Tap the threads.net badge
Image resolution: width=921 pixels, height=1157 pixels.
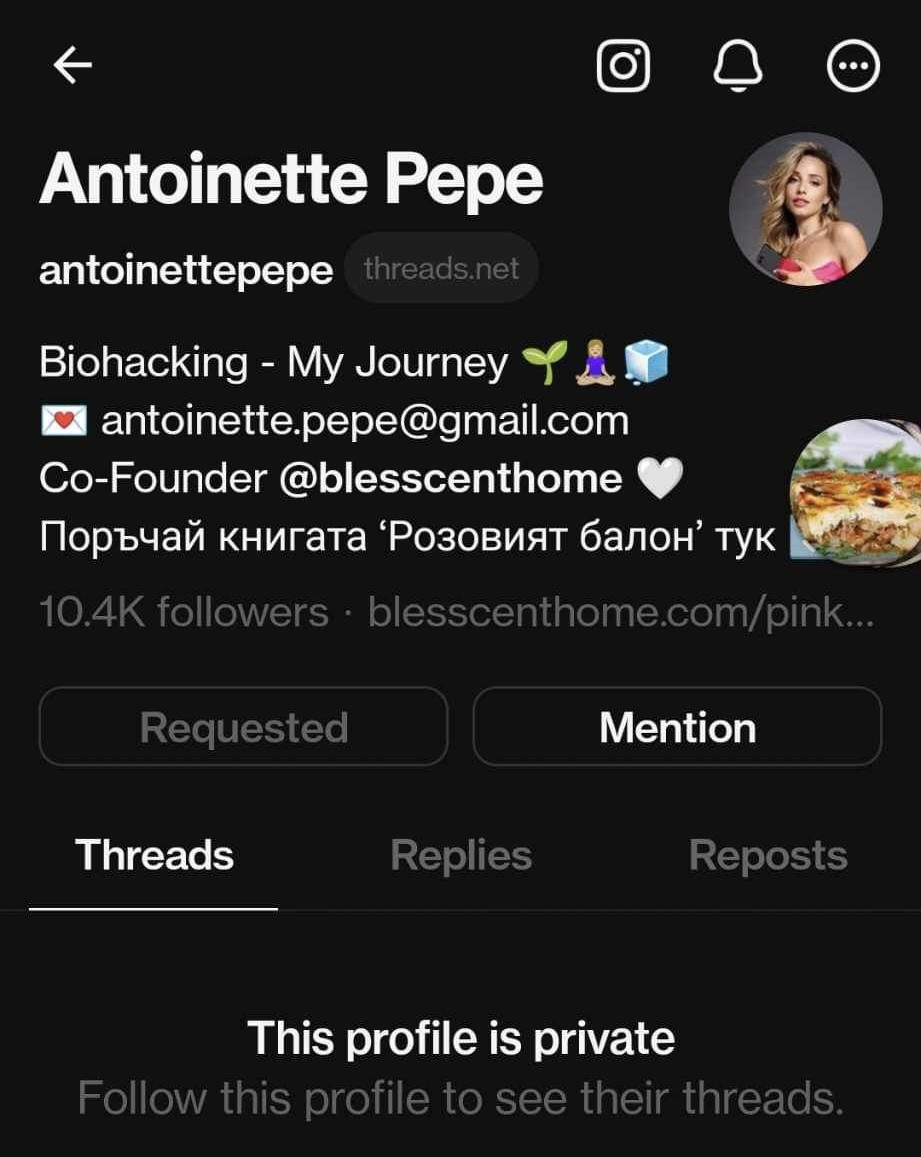(441, 268)
